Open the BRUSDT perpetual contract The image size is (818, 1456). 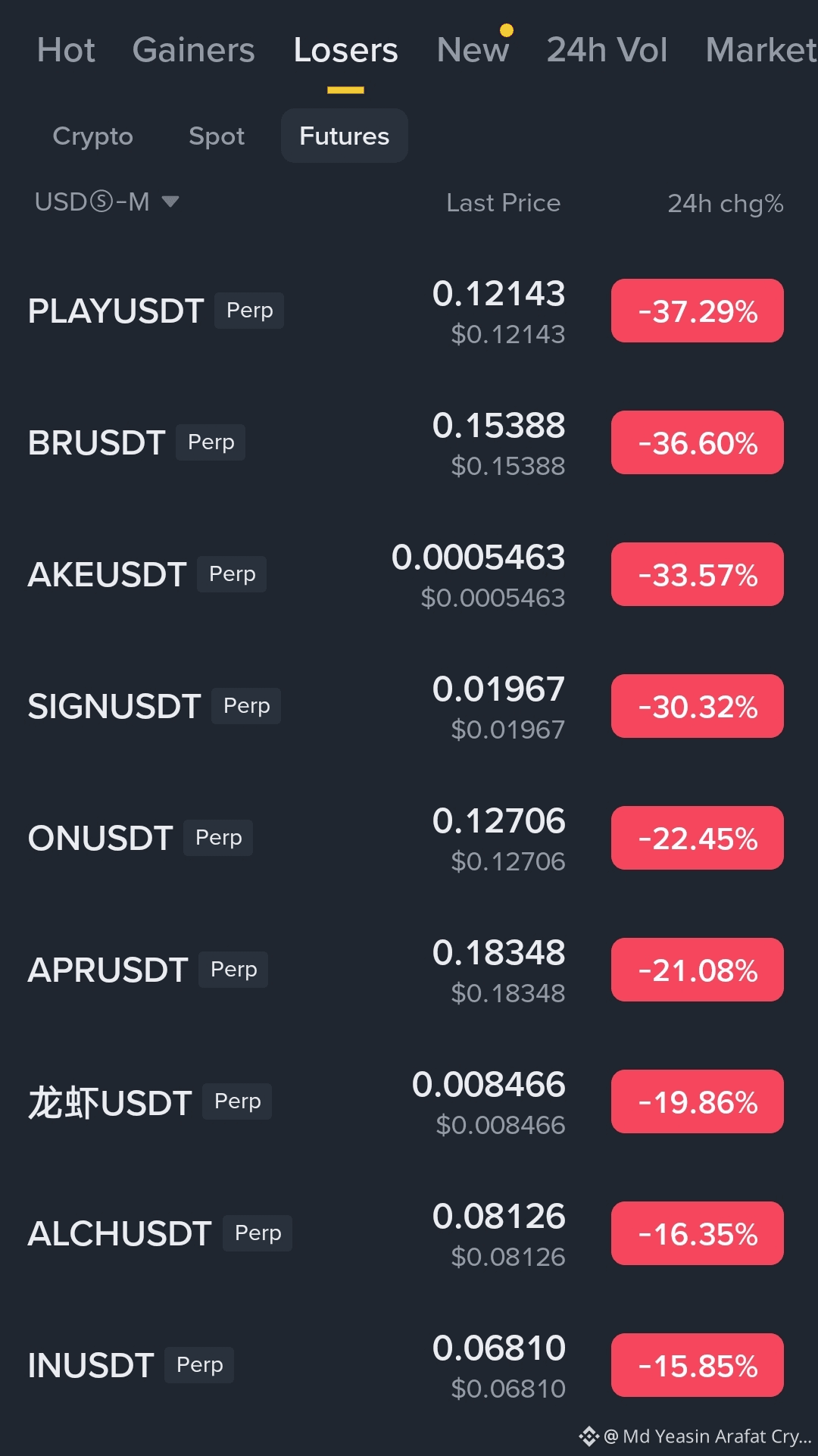409,442
